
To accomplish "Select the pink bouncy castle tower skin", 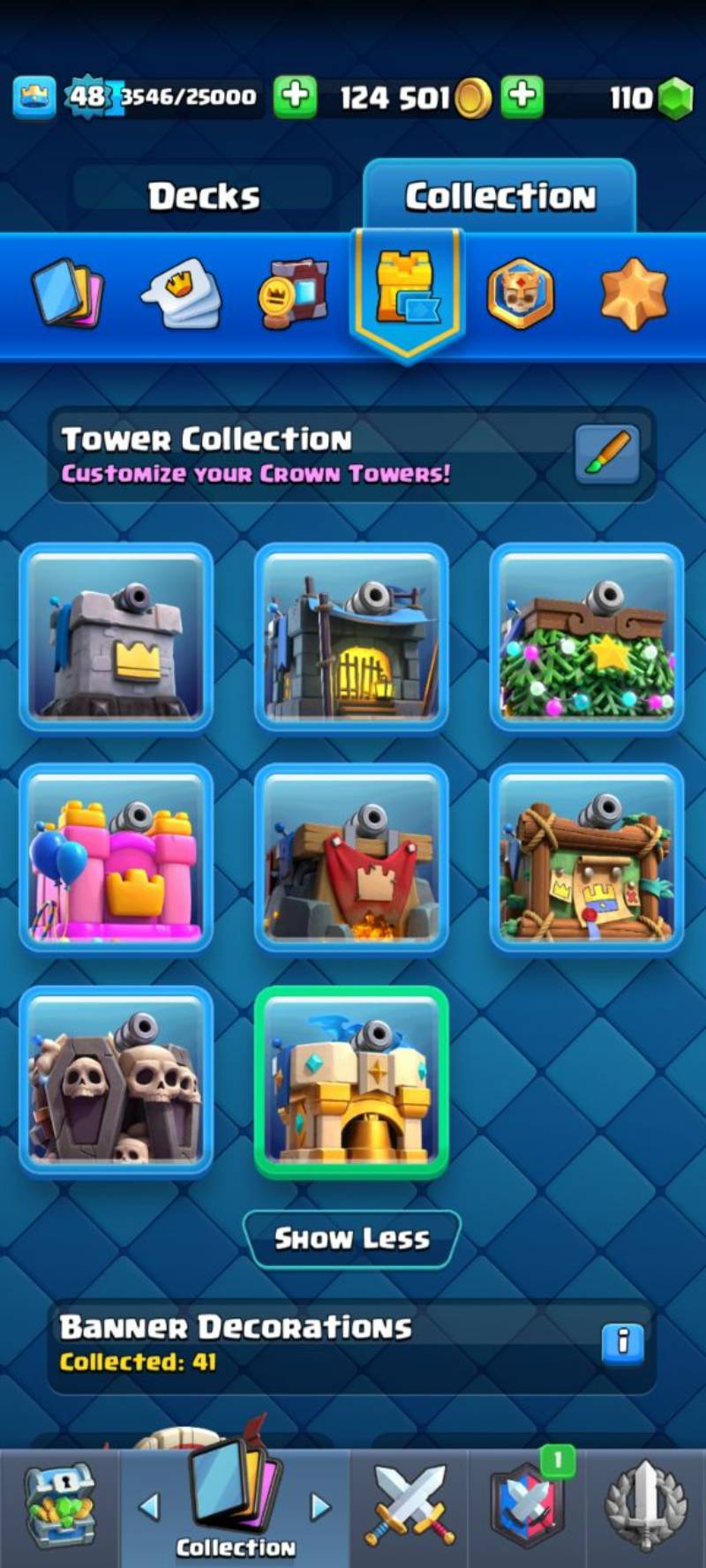I will (116, 859).
